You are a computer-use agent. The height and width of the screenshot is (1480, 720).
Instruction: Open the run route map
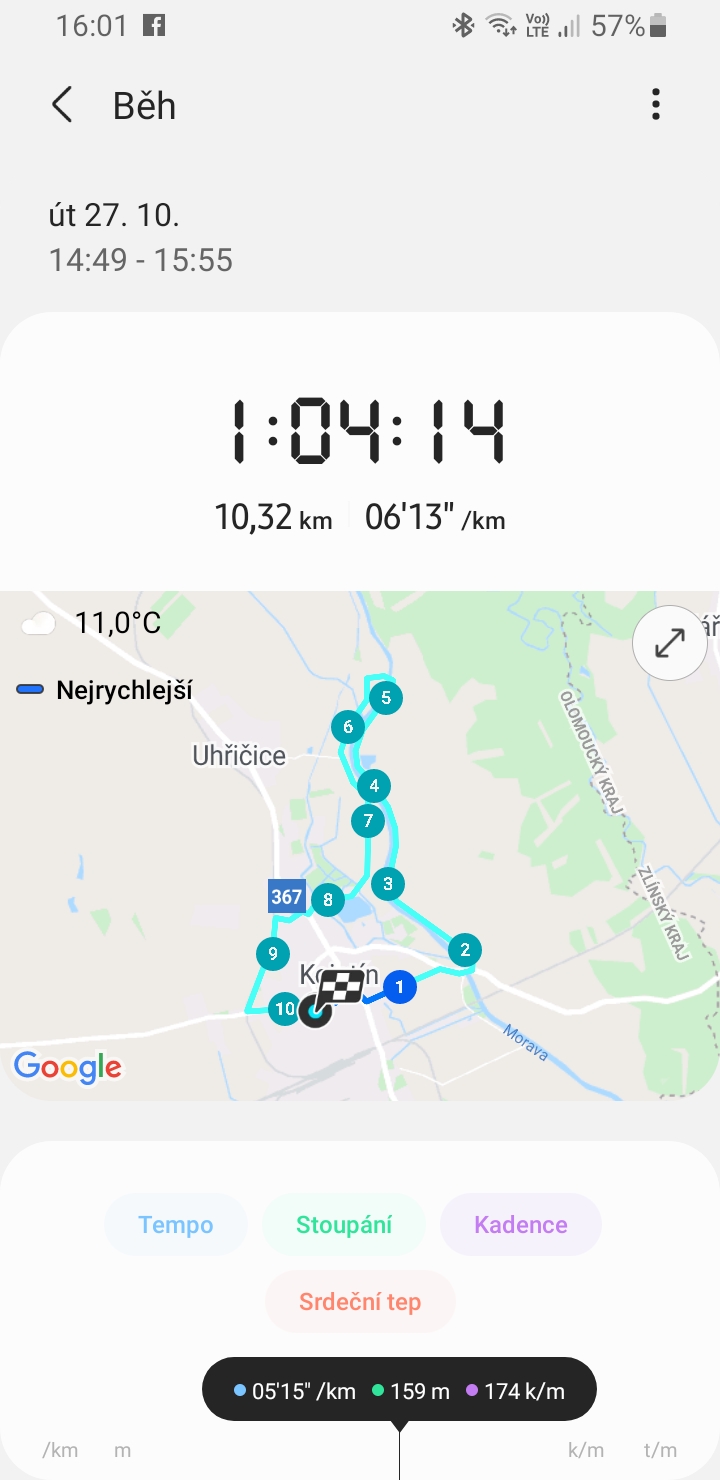tap(360, 845)
